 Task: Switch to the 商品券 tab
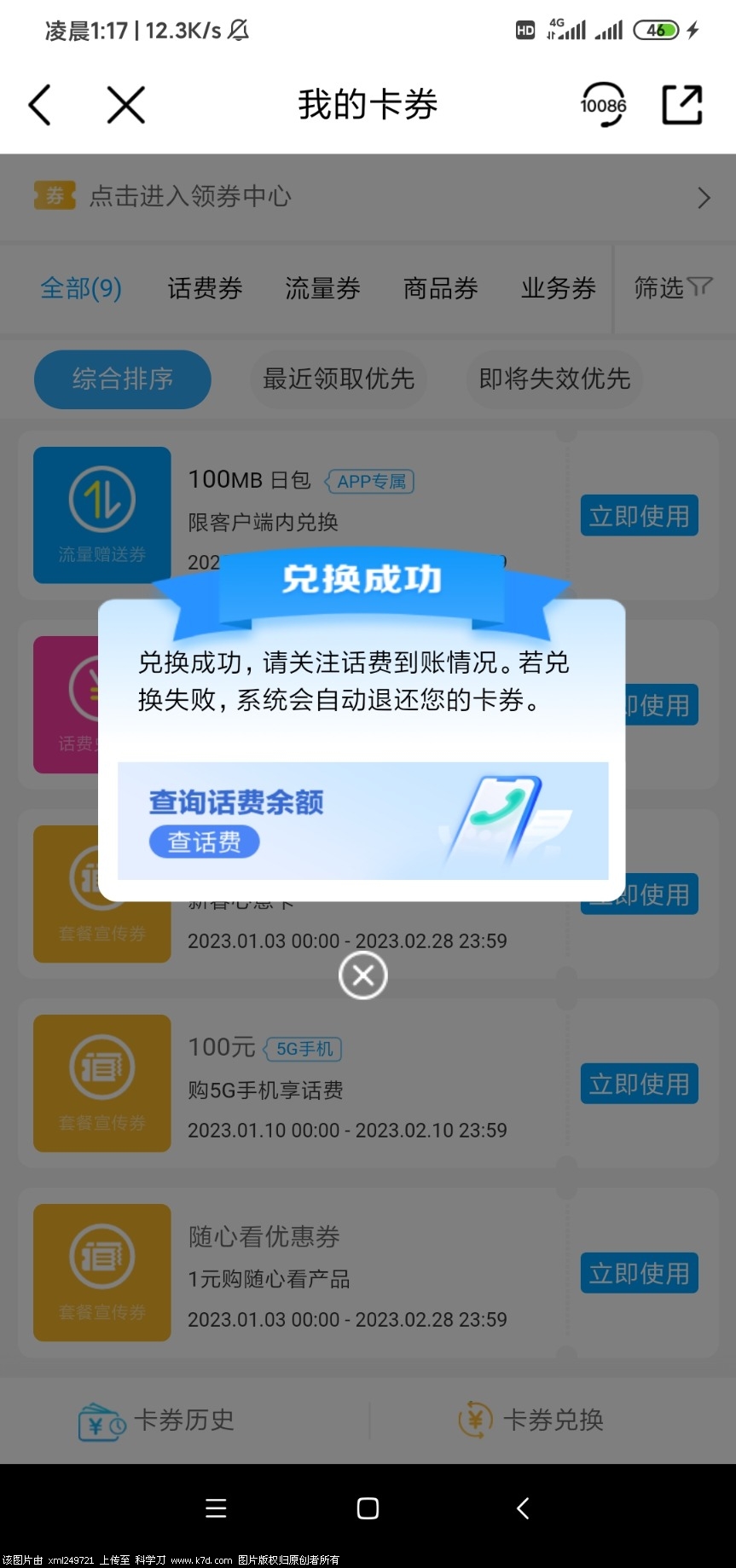pyautogui.click(x=440, y=288)
